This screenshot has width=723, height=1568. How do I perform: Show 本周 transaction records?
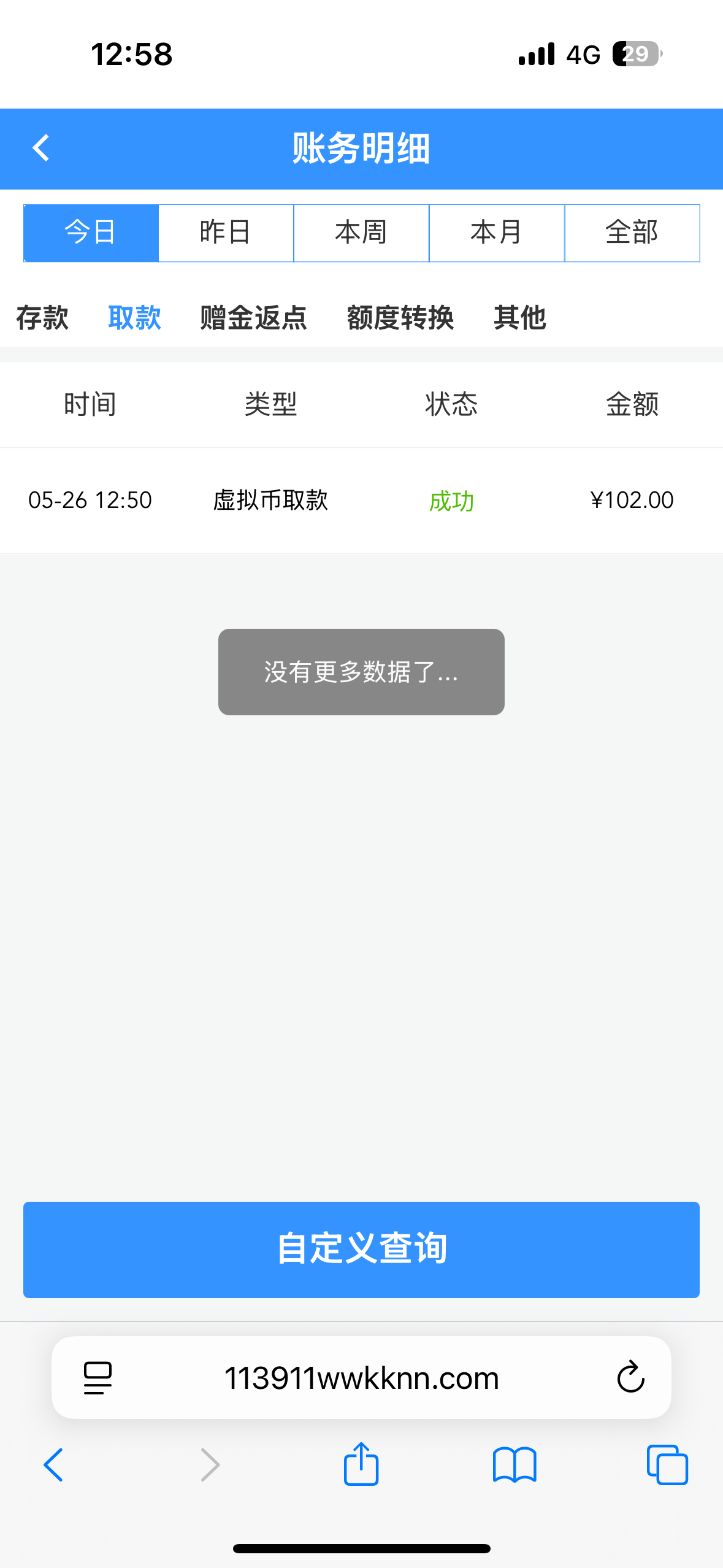[361, 233]
